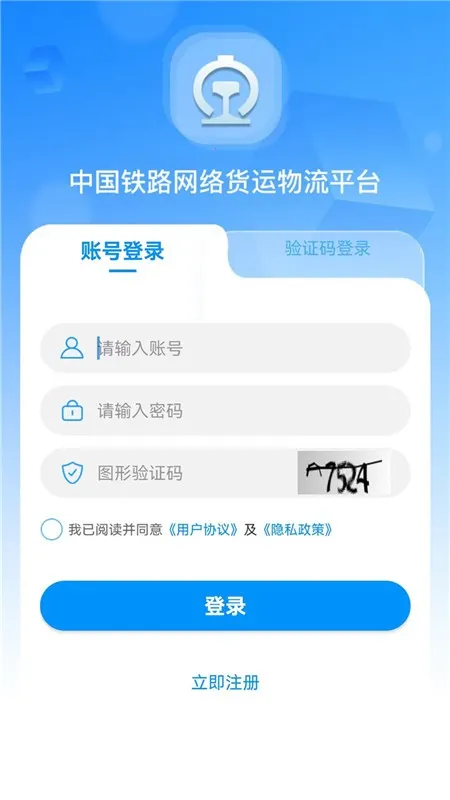
Task: Open the 《用户协议》 link
Action: pyautogui.click(x=203, y=530)
